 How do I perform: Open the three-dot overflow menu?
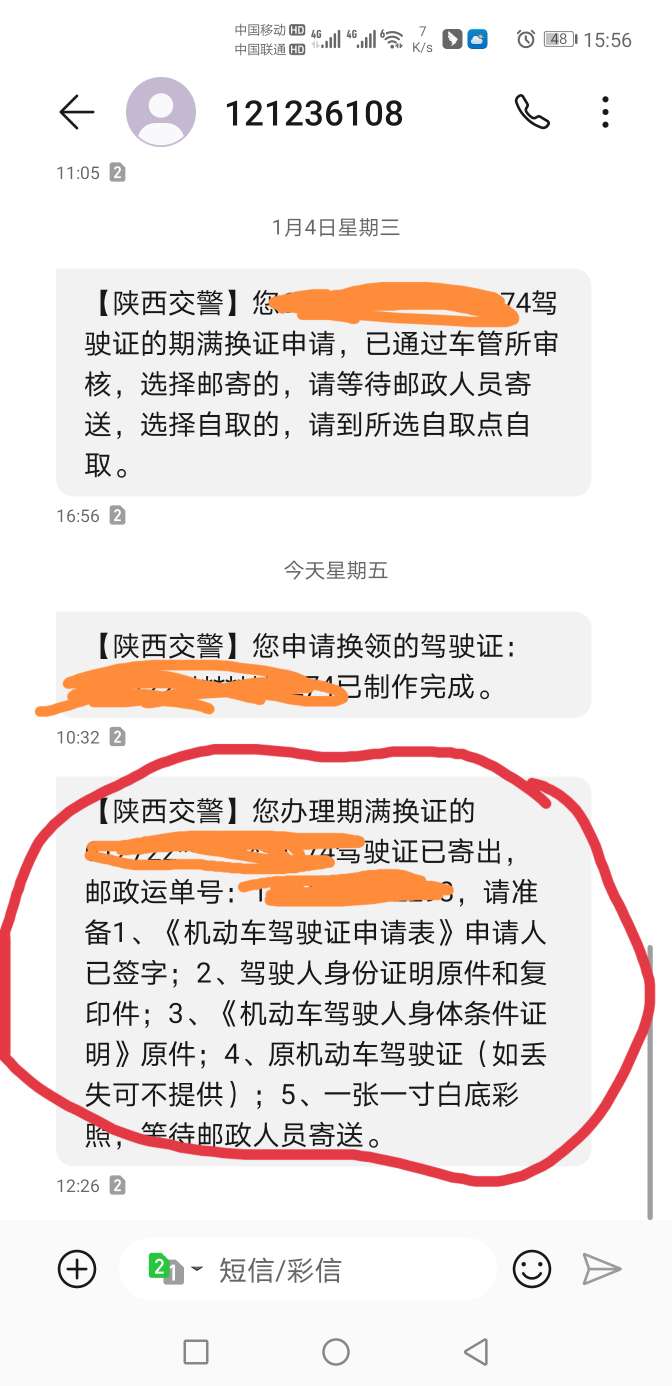[x=605, y=112]
